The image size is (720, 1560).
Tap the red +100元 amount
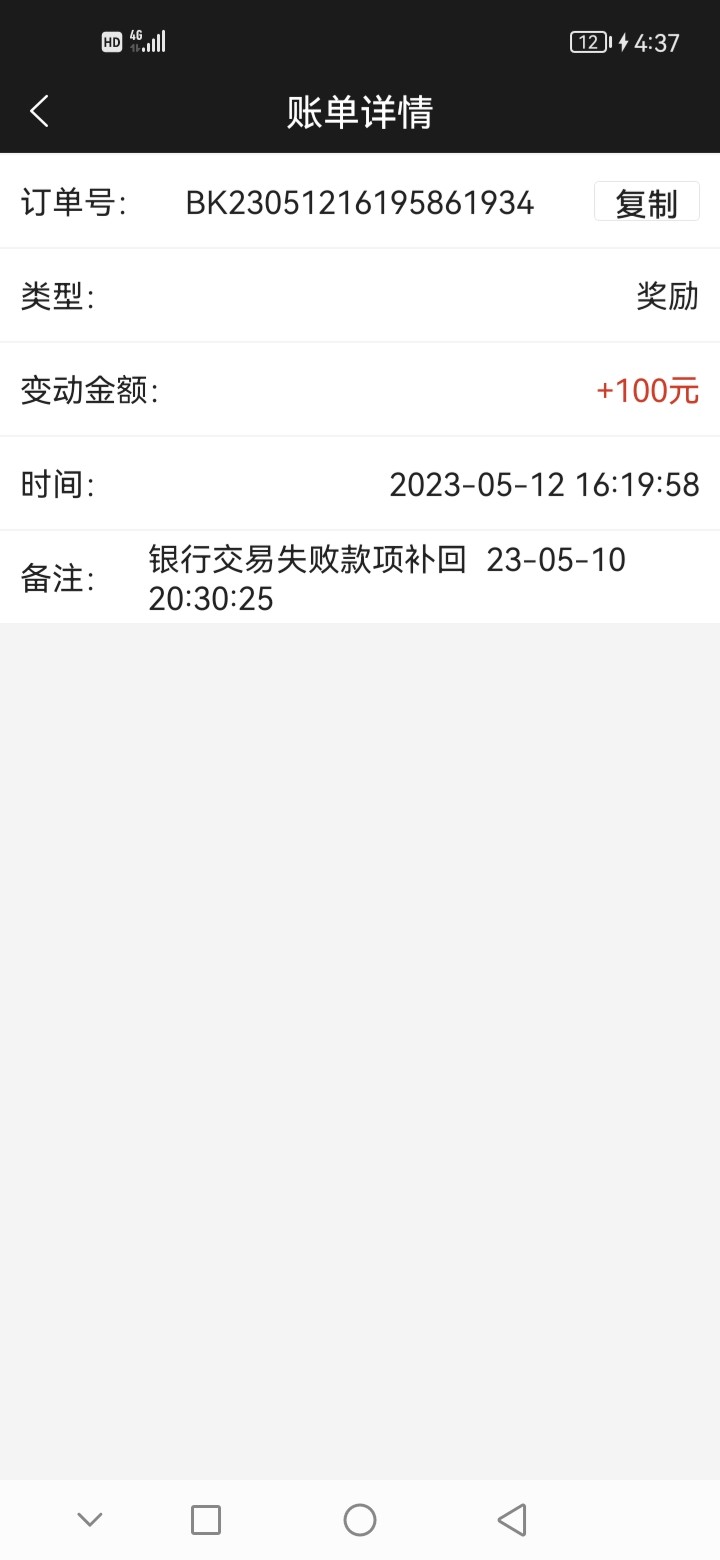pos(648,390)
